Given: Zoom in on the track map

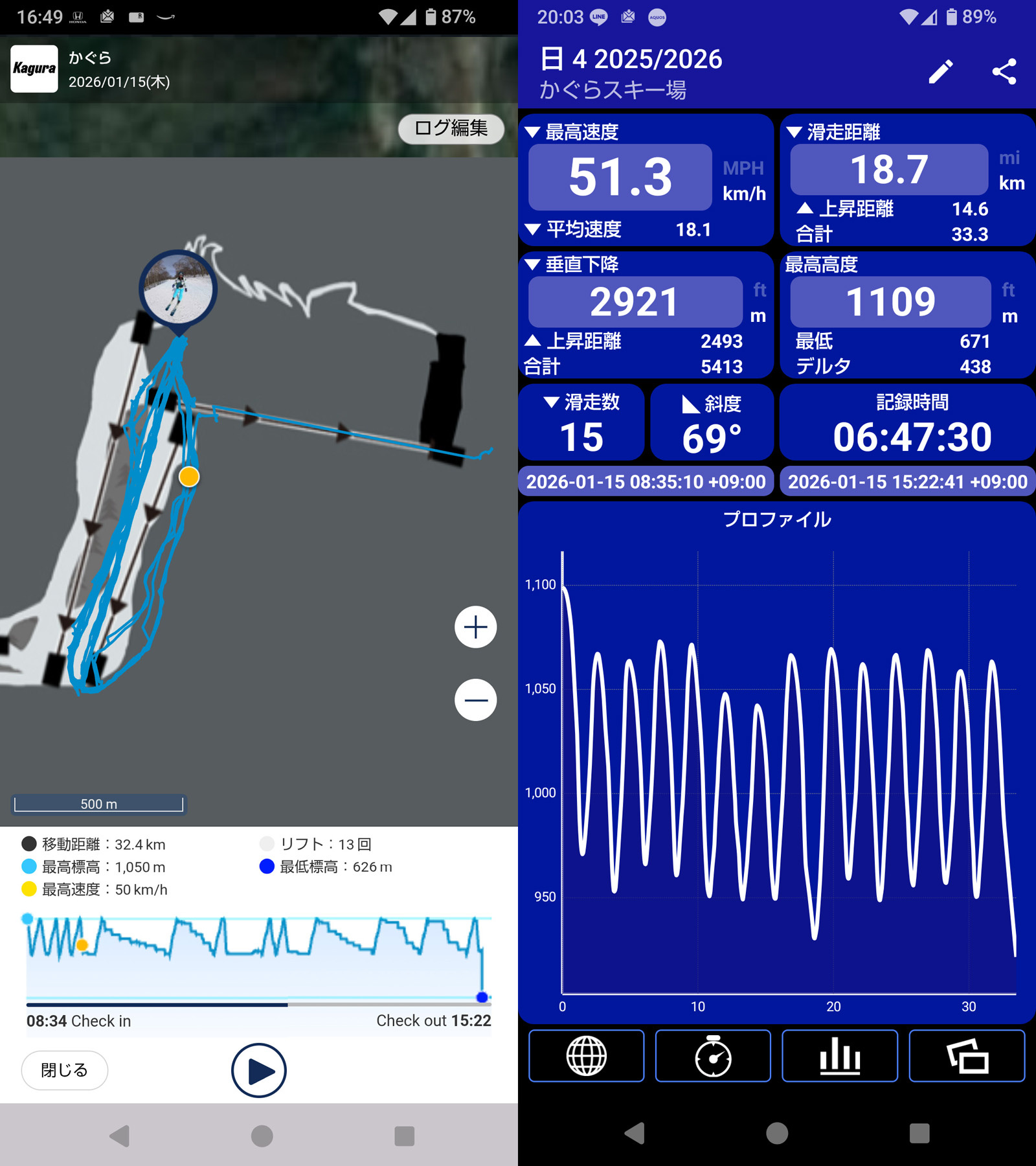Looking at the screenshot, I should (475, 627).
